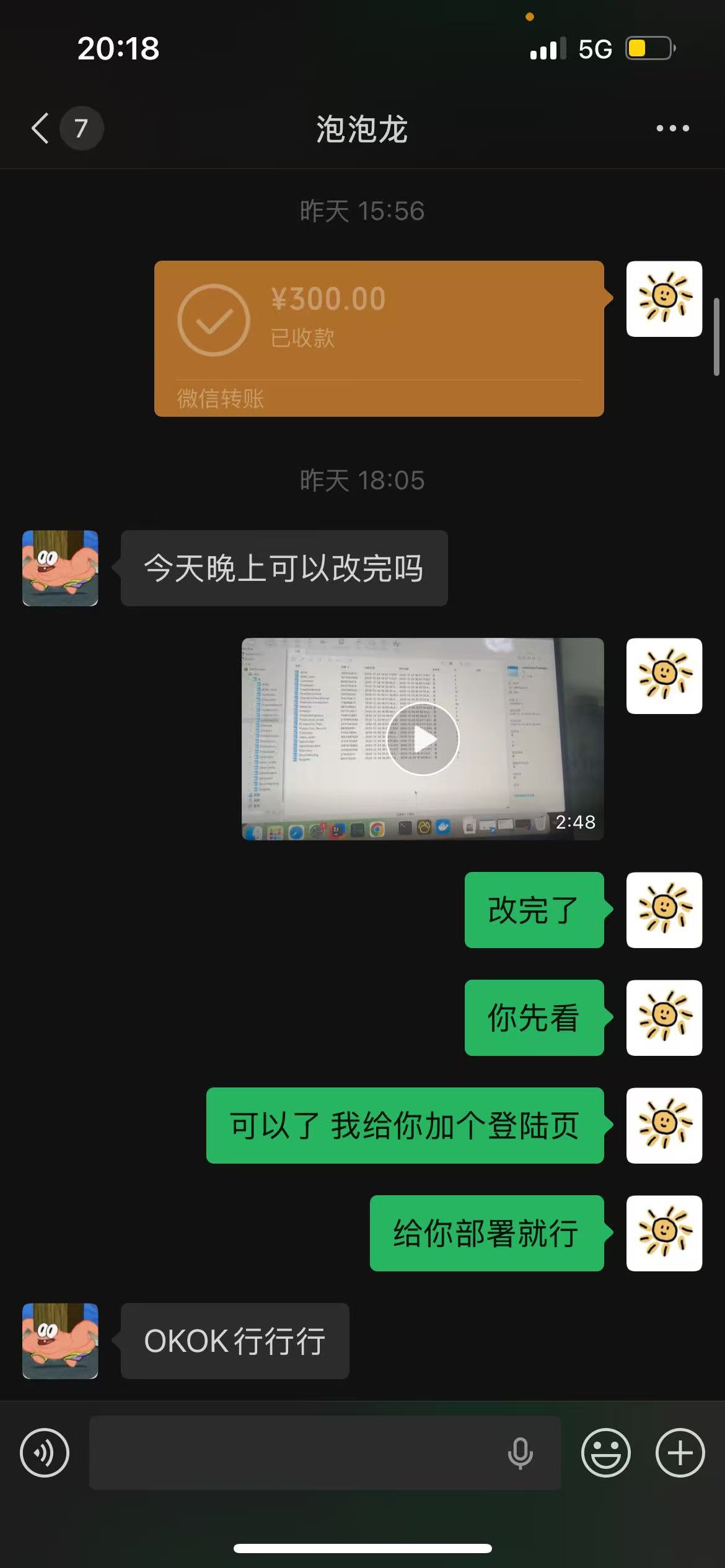
Task: Open the voice message mode icon
Action: [43, 1451]
